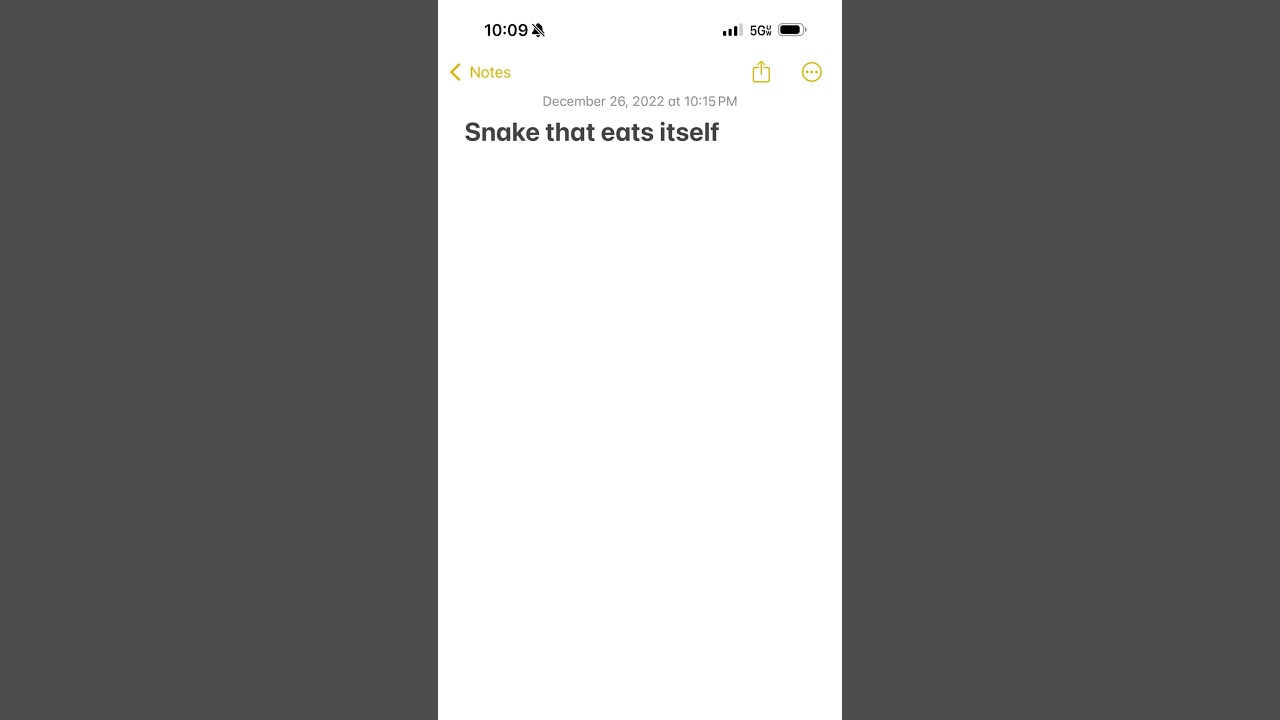Tap the note body to start editing

pos(640,430)
